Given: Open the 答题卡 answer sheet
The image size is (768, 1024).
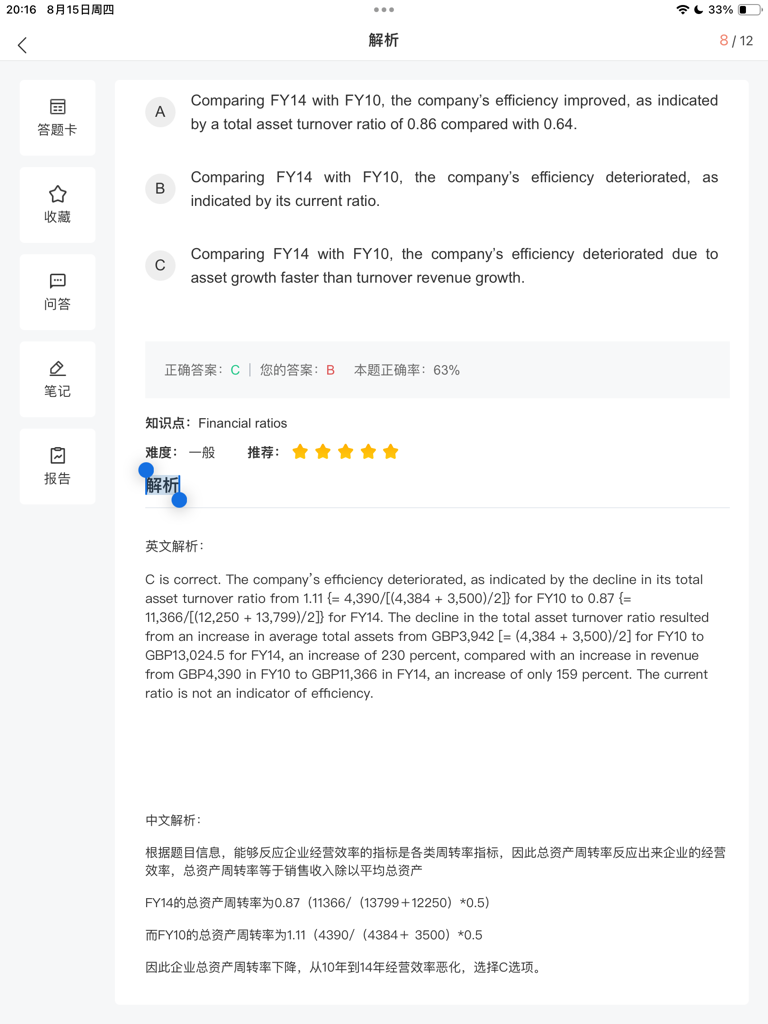Looking at the screenshot, I should tap(57, 117).
